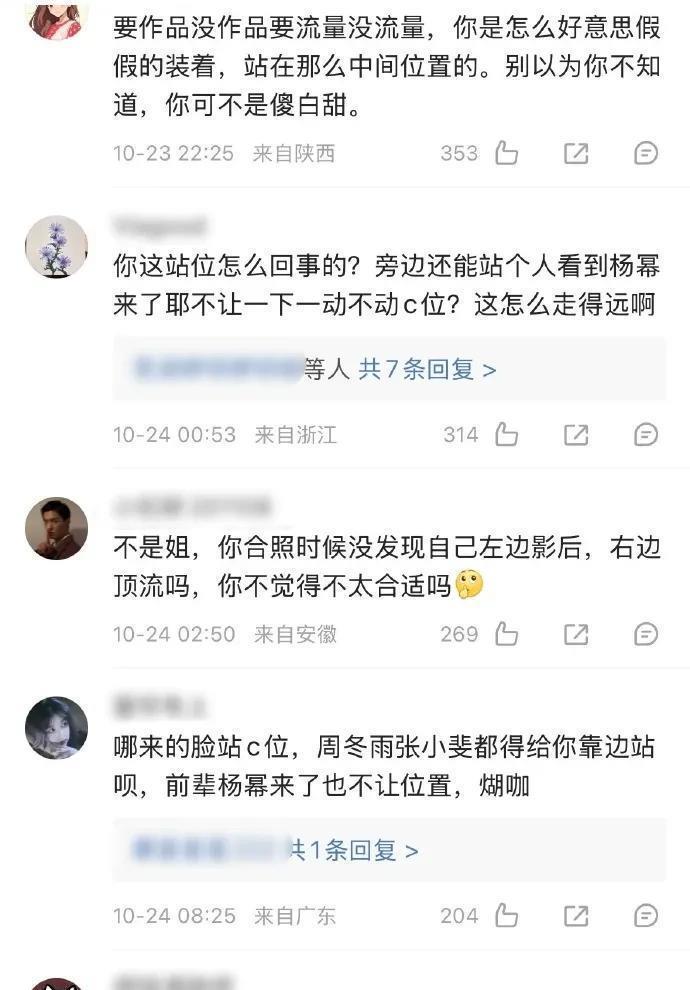Image resolution: width=690 pixels, height=990 pixels.
Task: Like the comment from 广东 with 204 likes
Action: tap(507, 916)
